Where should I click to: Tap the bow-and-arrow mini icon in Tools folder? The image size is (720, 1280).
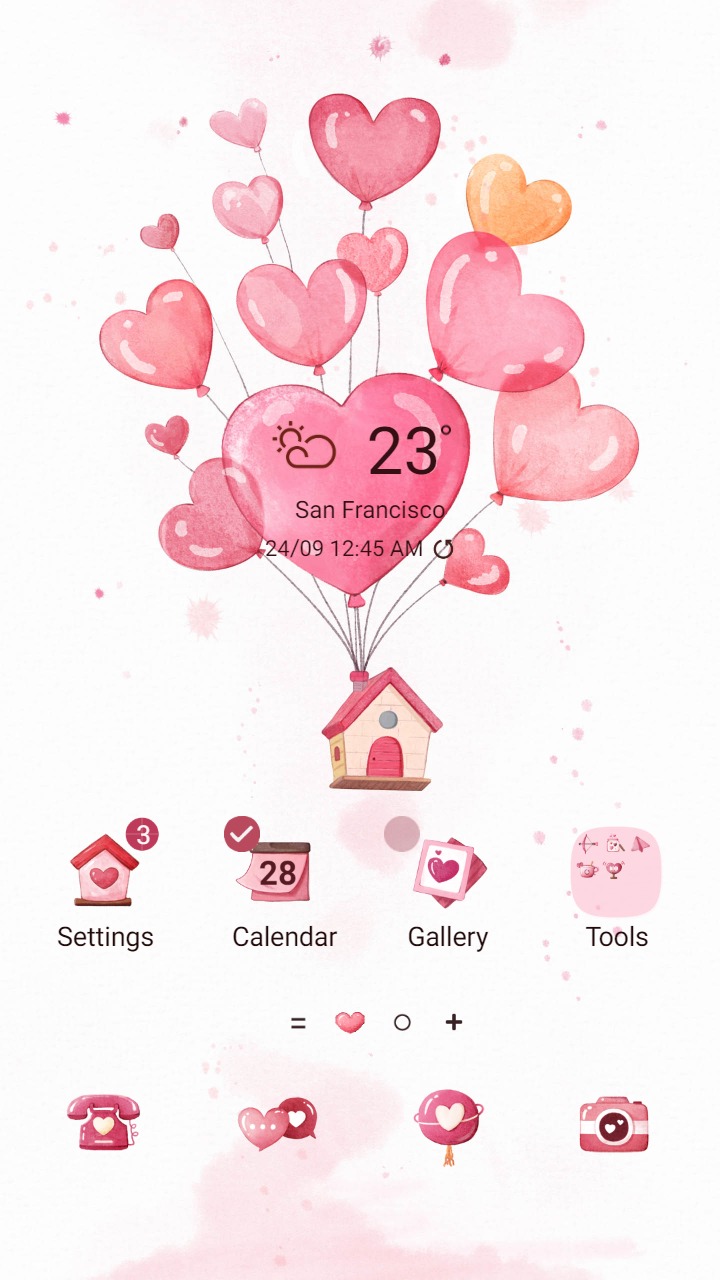tap(586, 844)
